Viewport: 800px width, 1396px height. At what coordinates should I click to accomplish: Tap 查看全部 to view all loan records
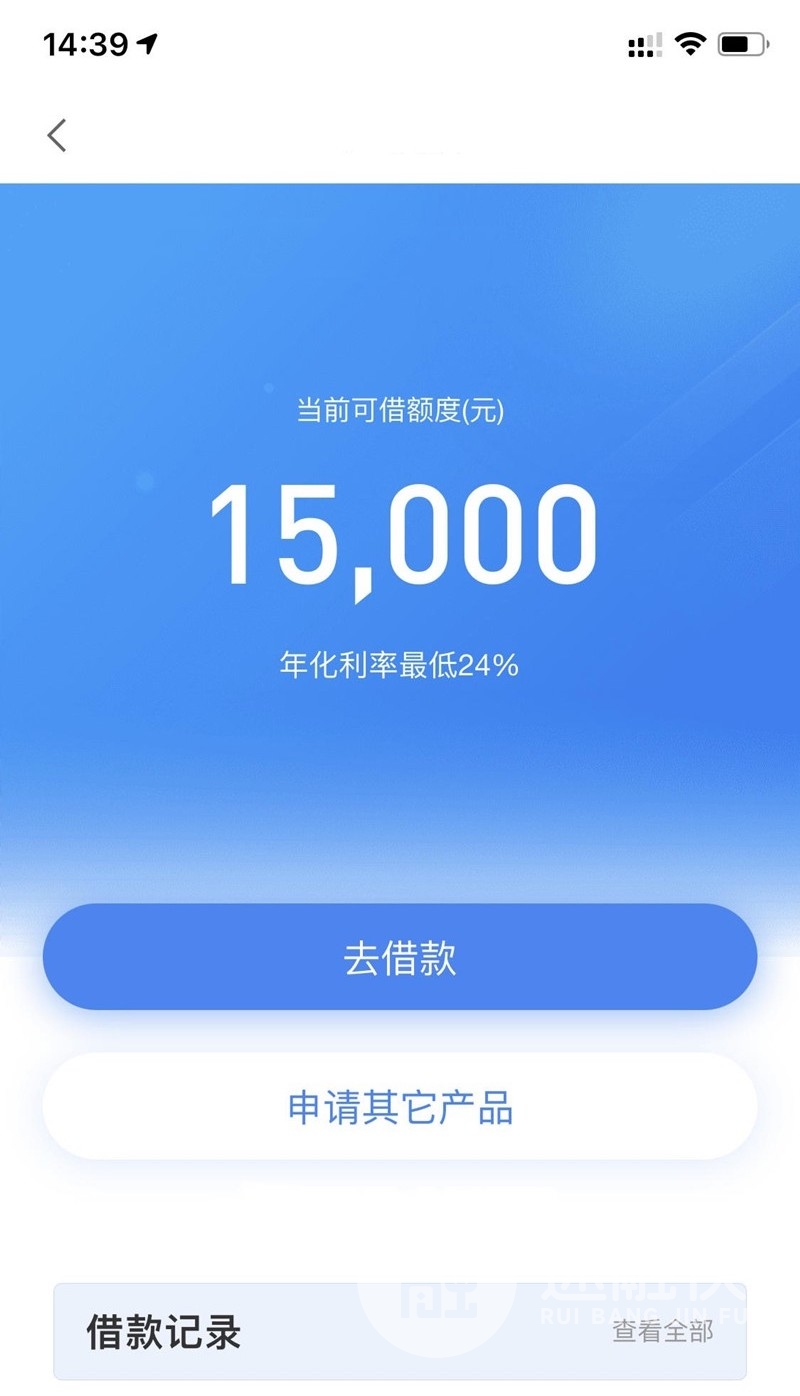coord(662,1331)
